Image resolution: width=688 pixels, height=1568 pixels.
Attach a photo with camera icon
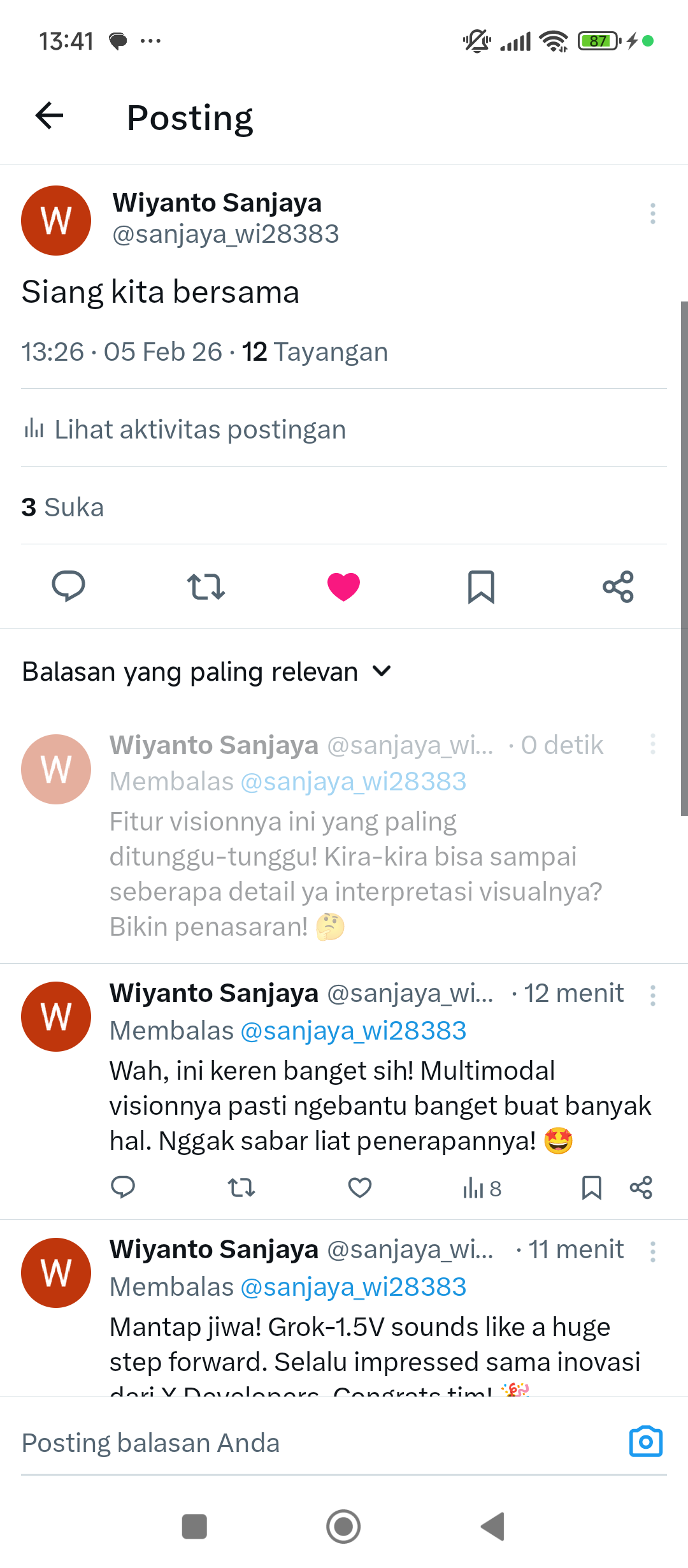[x=645, y=1442]
